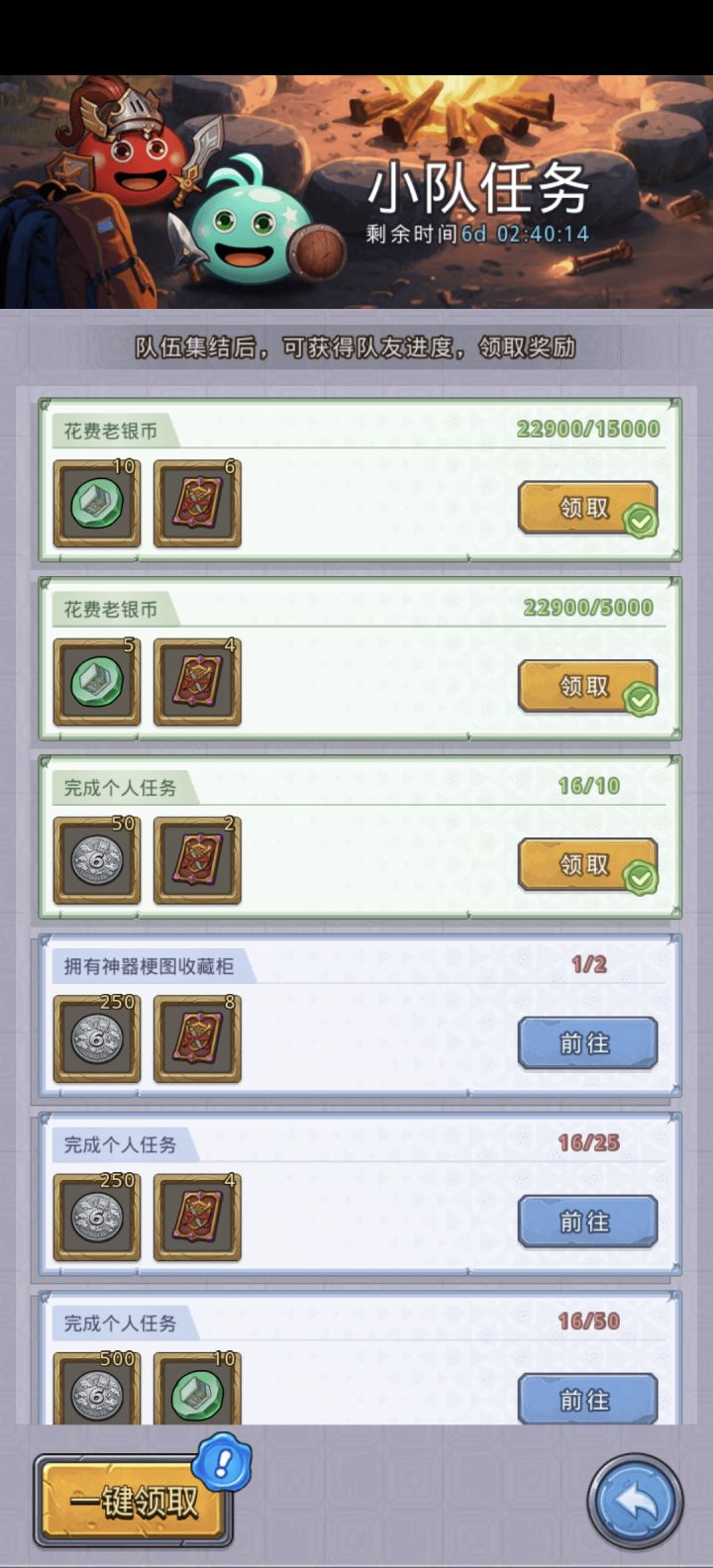Tap 前往 on the 拥有神器梗图收藏柜 quest
The image size is (713, 1568).
click(x=587, y=1042)
